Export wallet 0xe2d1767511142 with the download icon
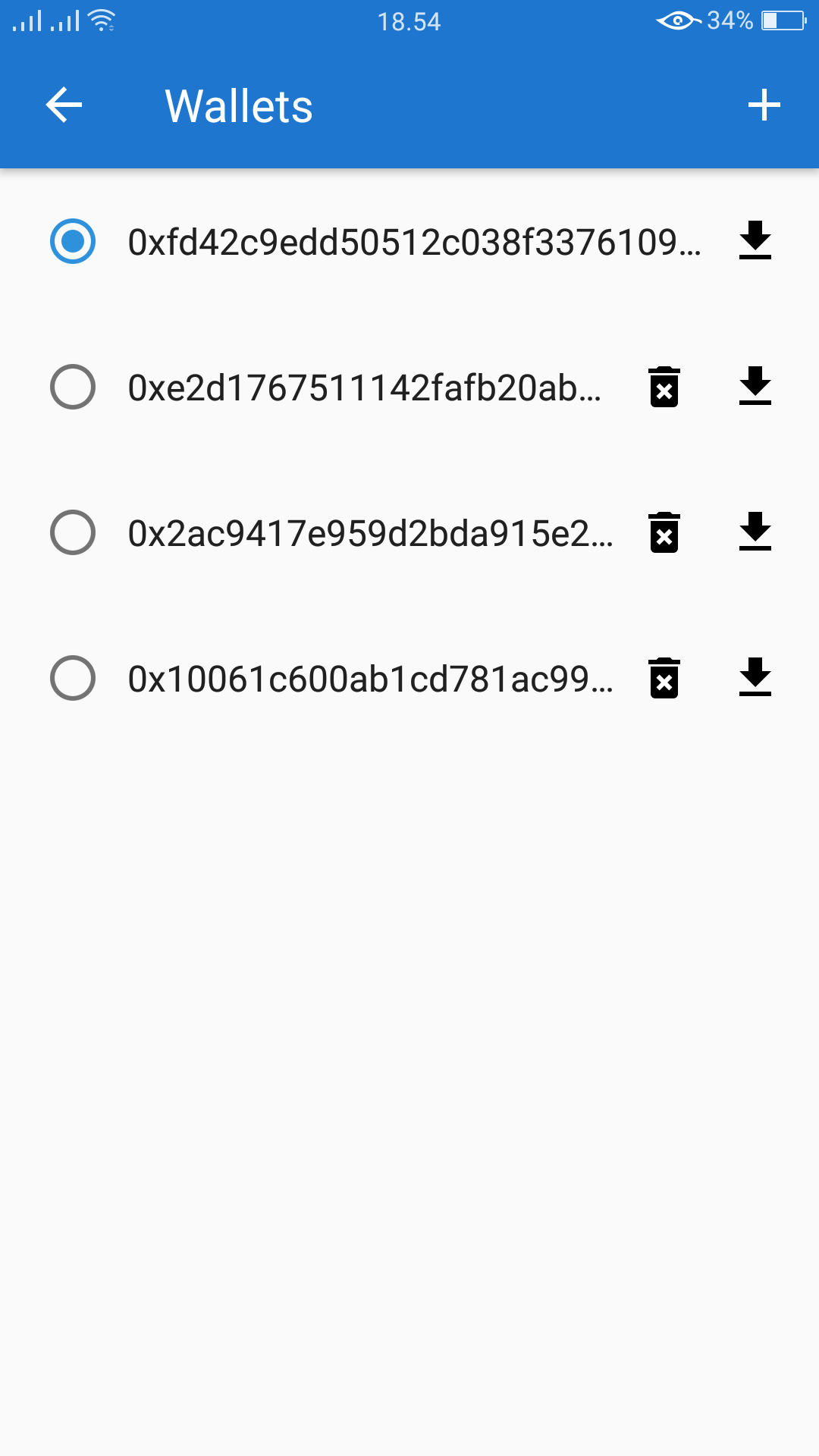This screenshot has height=1456, width=819. pos(755,387)
